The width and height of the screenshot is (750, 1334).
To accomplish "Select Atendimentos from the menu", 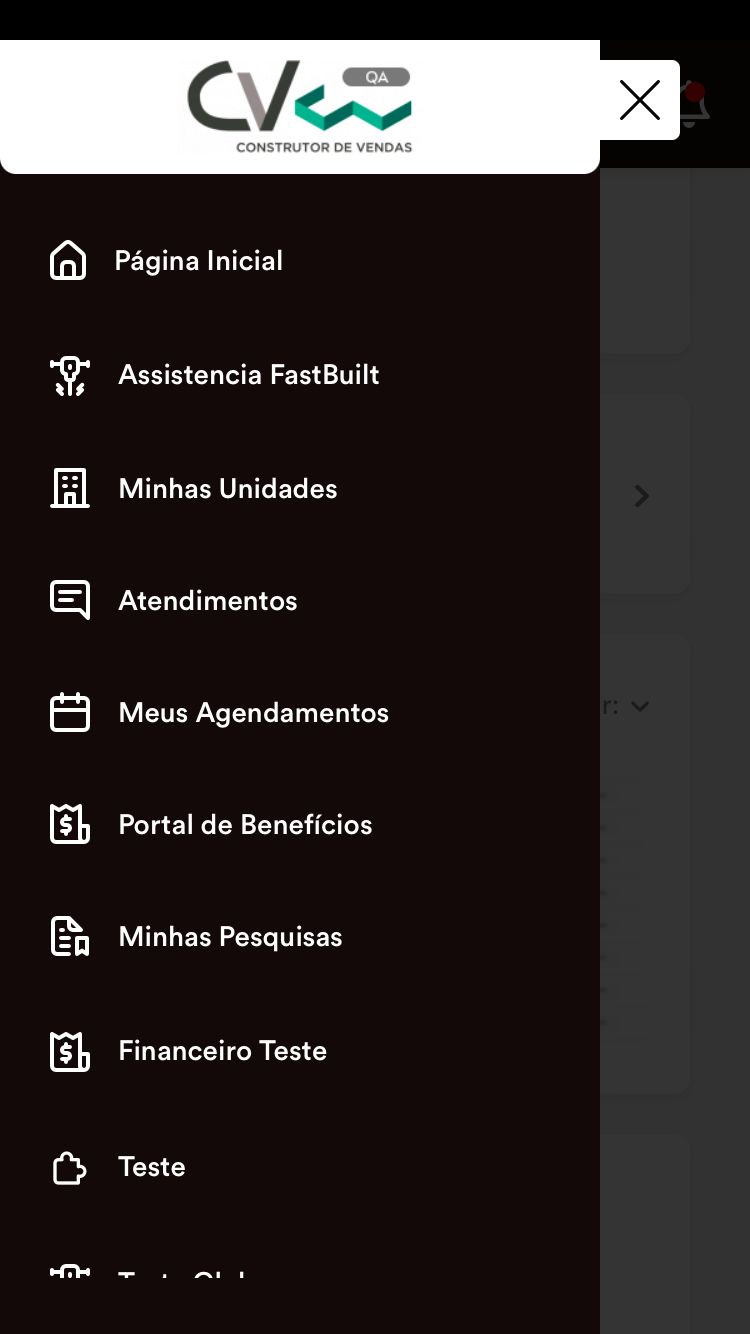I will pos(300,601).
